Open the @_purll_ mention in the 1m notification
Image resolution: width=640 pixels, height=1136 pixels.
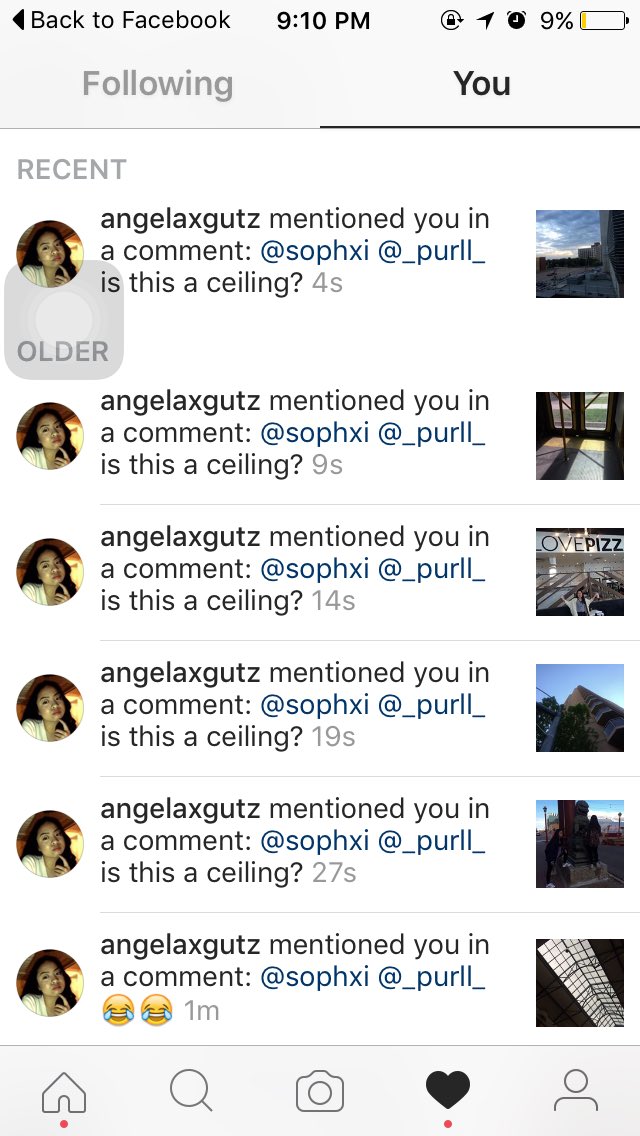(x=431, y=977)
